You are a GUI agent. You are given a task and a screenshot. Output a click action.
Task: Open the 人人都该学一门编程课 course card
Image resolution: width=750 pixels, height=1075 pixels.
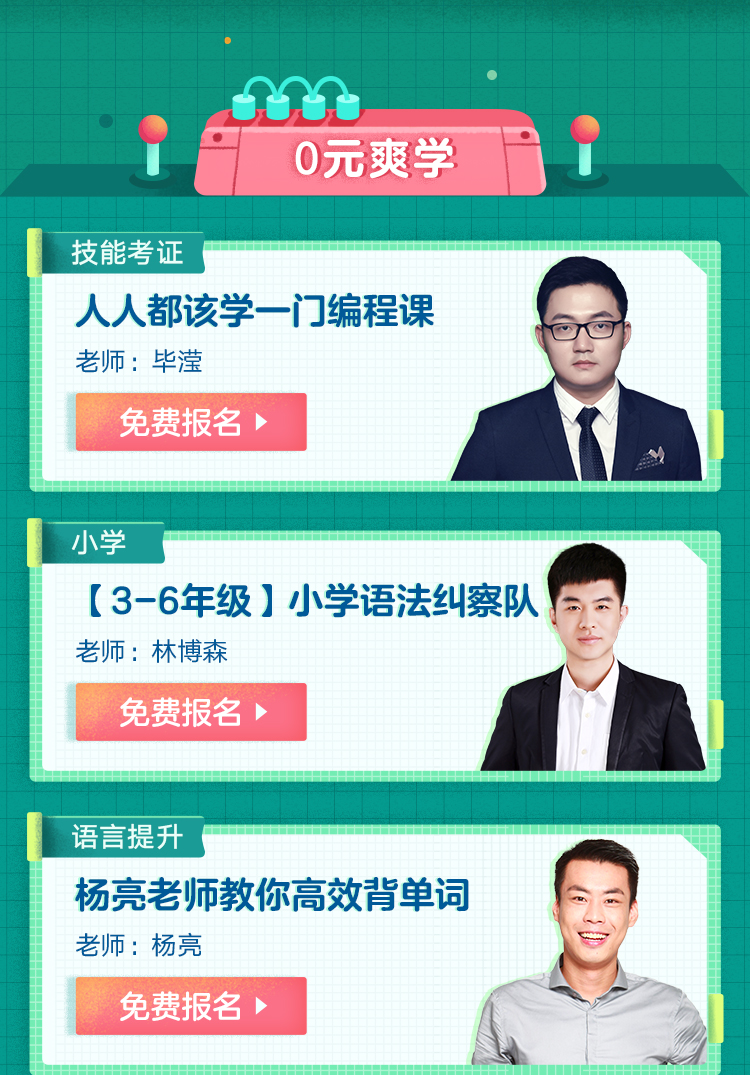256,313
